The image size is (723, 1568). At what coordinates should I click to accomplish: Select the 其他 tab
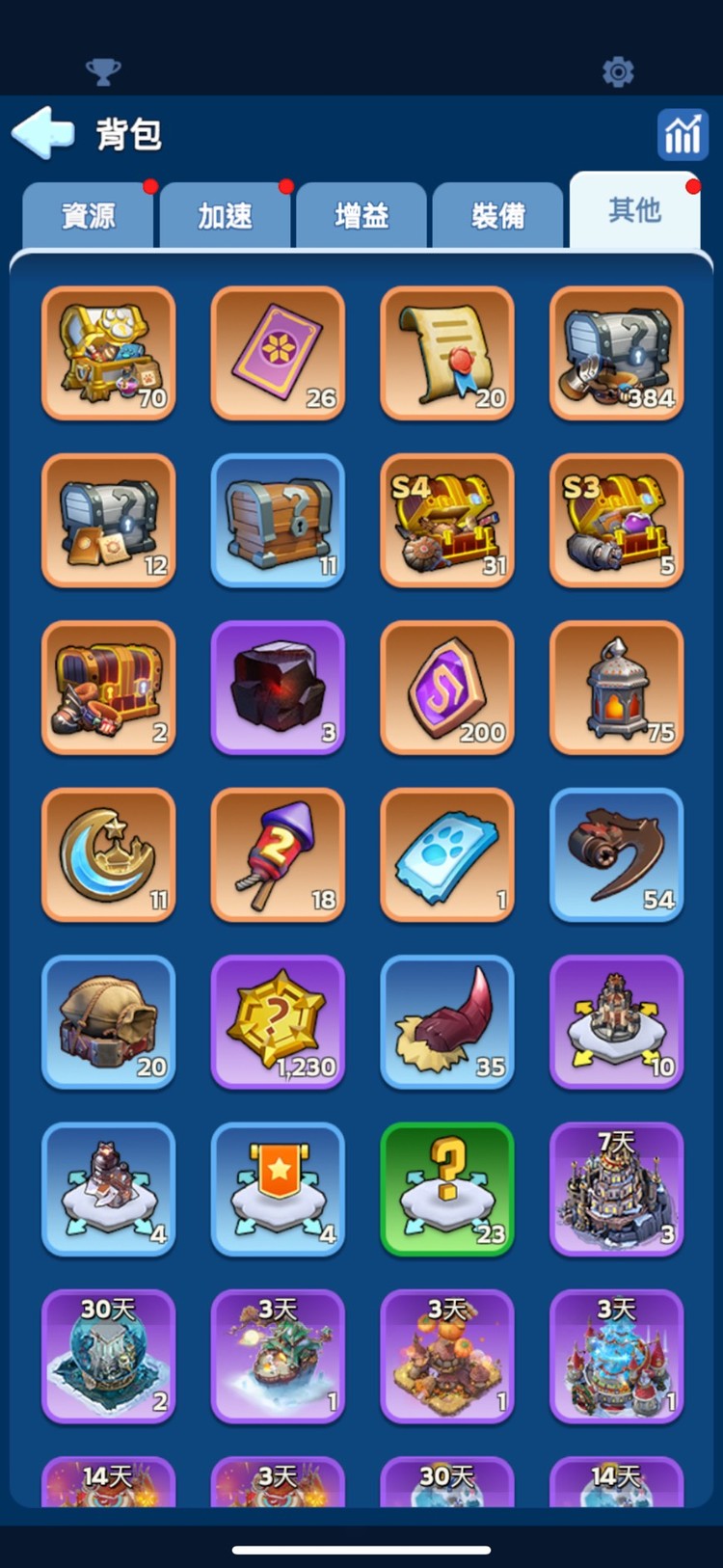634,210
